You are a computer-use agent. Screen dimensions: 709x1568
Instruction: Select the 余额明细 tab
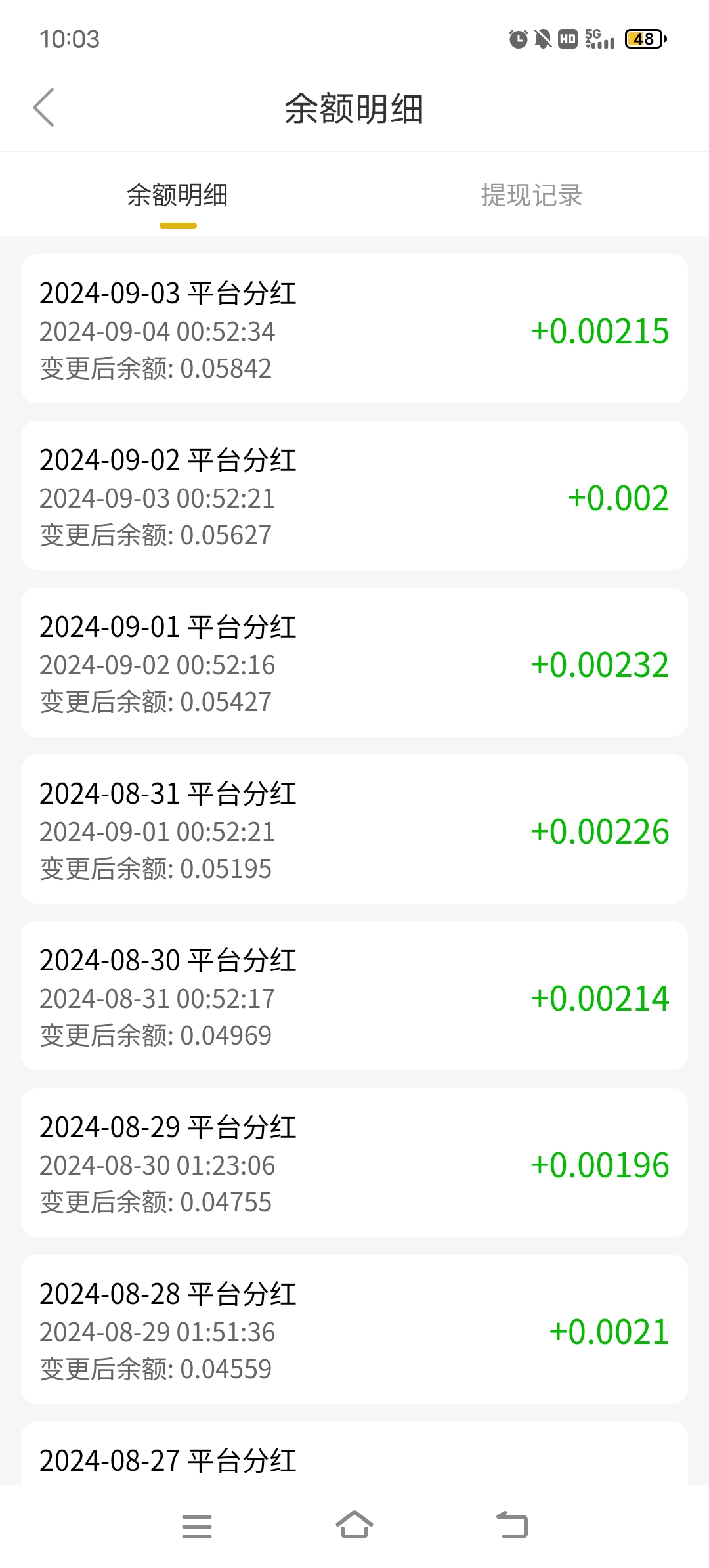pos(177,195)
